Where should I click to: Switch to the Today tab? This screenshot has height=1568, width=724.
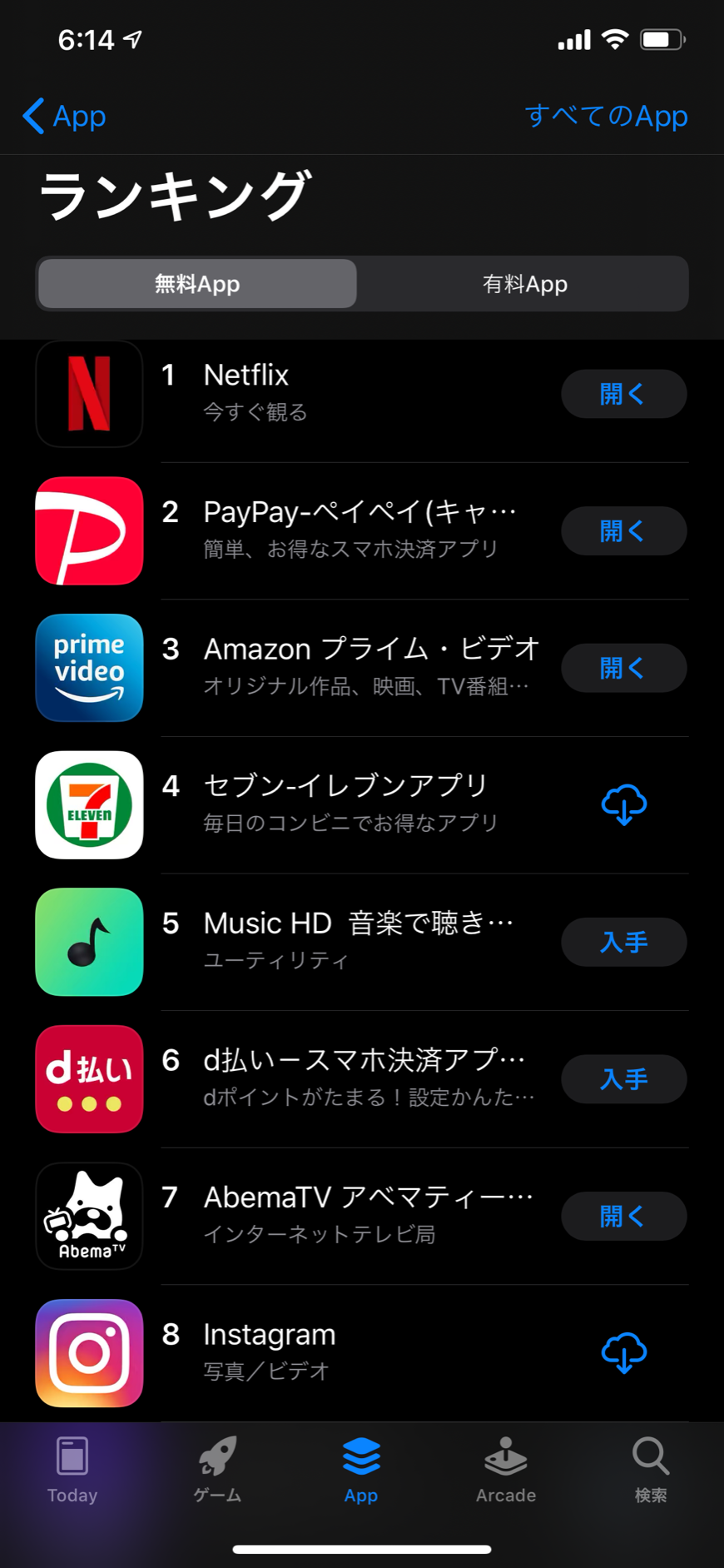pos(72,1471)
